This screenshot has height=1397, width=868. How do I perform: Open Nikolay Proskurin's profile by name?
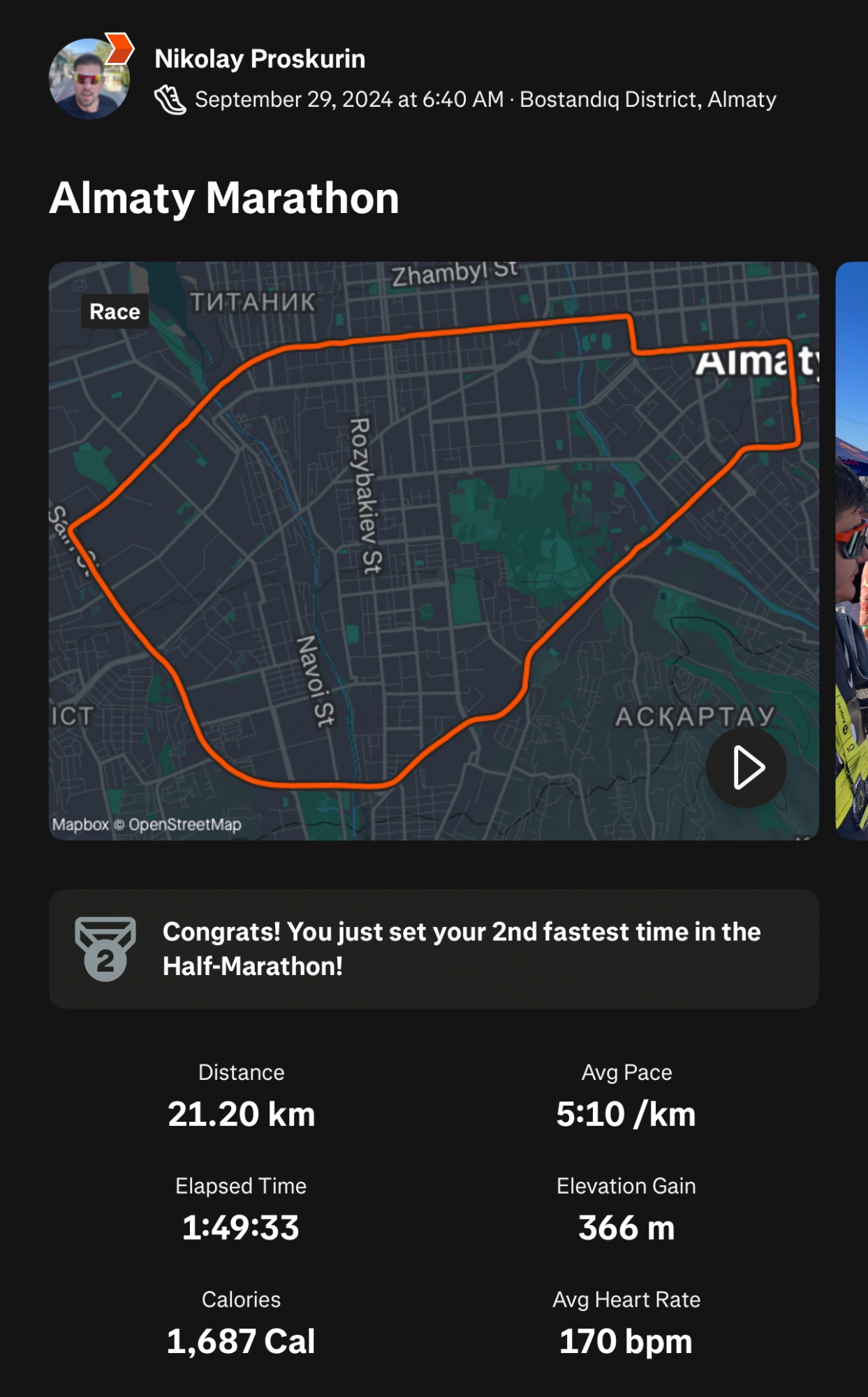click(x=260, y=59)
